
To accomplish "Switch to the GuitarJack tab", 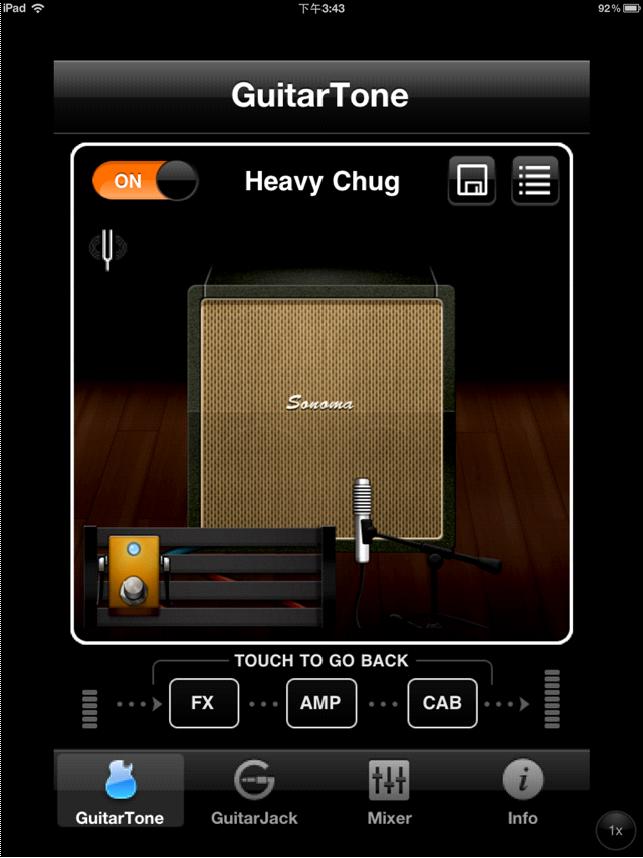I will 254,792.
